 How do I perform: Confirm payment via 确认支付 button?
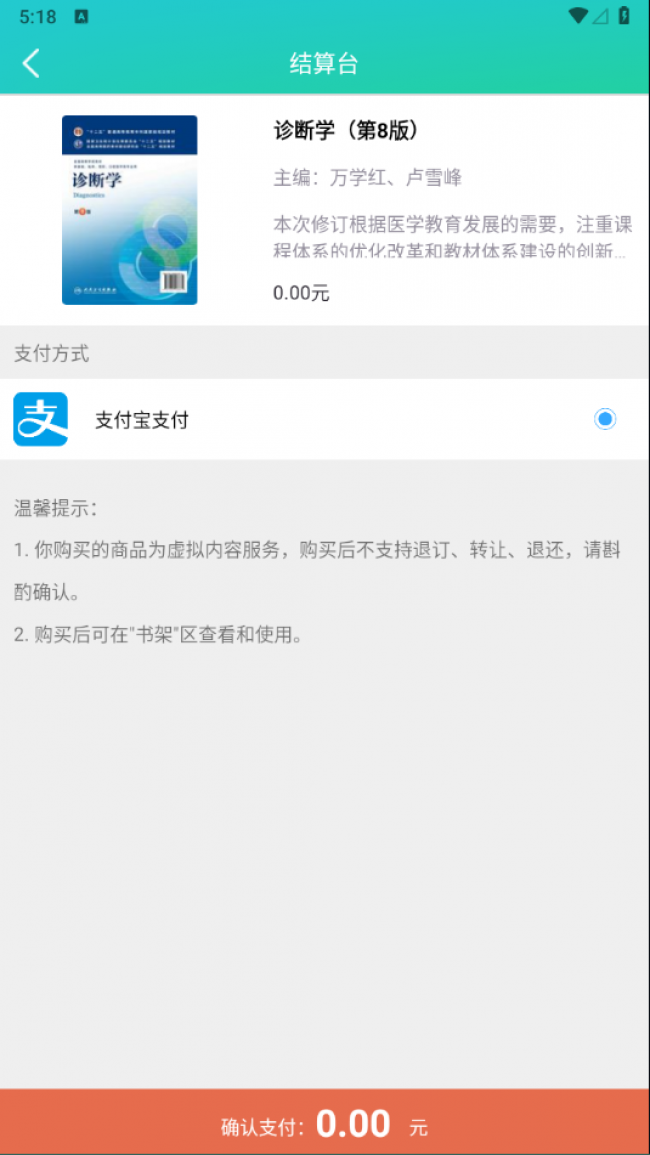(325, 1124)
